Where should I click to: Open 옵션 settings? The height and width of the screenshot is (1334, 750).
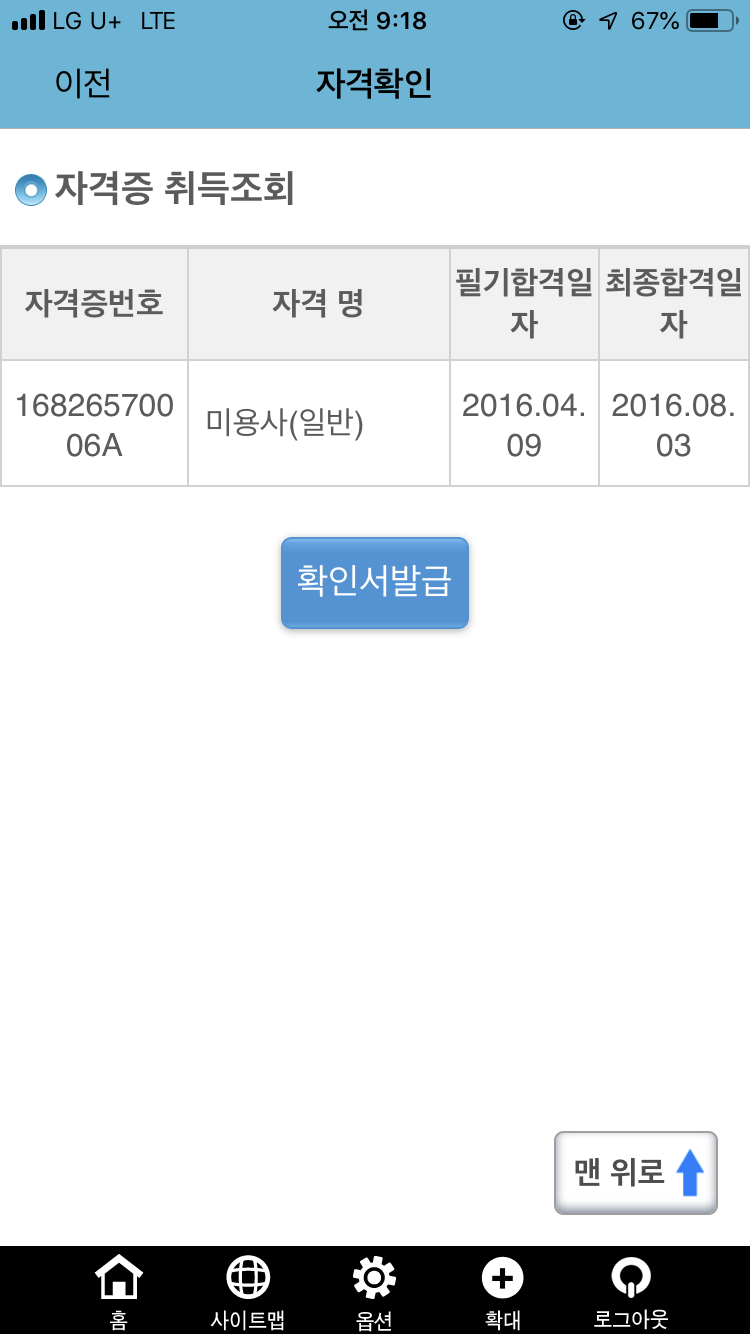tap(374, 1291)
